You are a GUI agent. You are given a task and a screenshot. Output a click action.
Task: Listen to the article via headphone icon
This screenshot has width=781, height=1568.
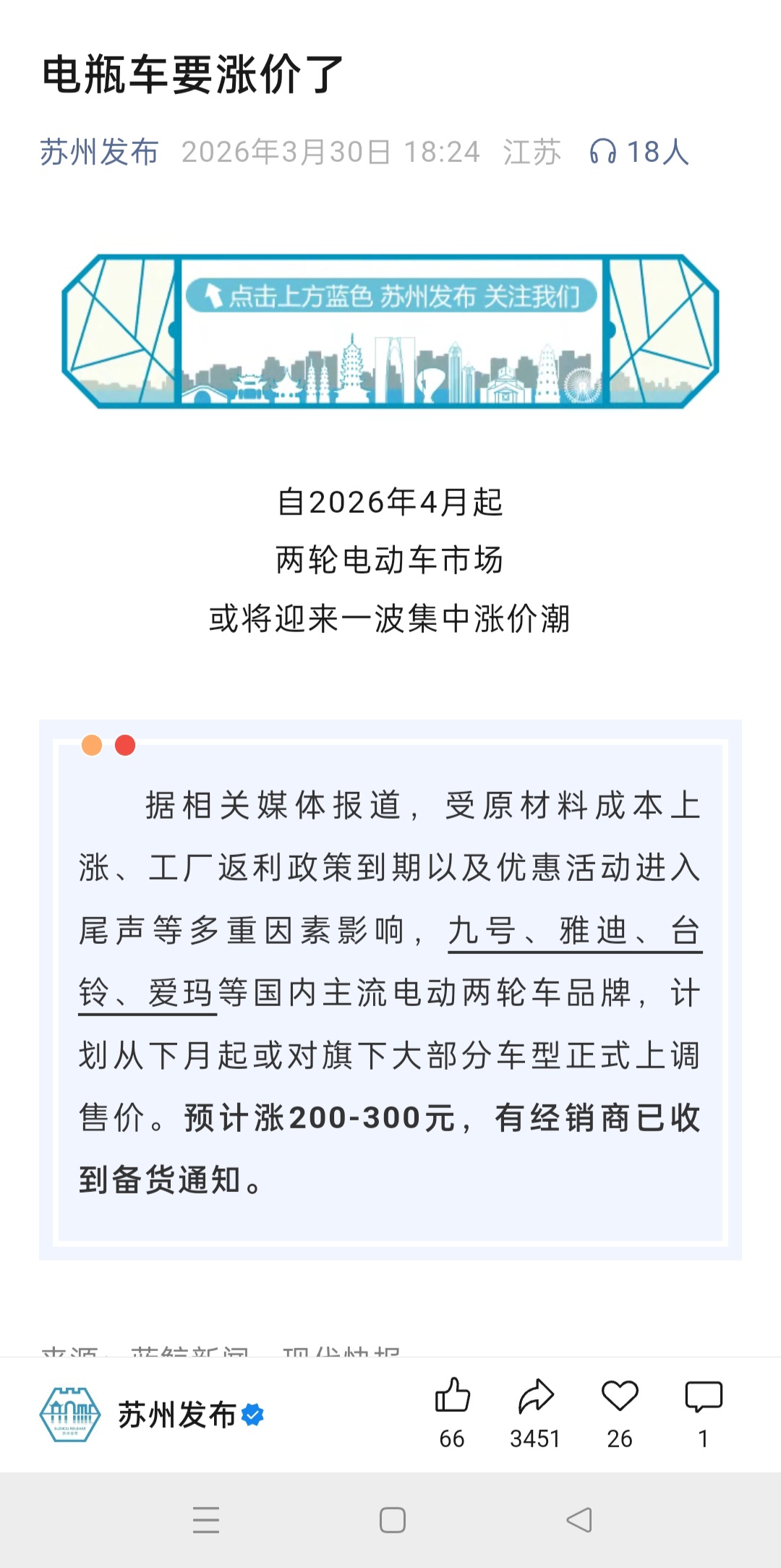[x=602, y=152]
